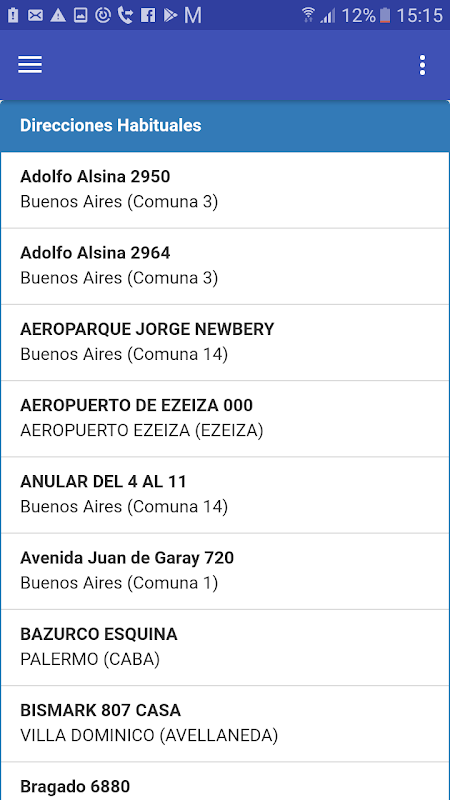Select BAZURCO ESQUINA in Palermo
The height and width of the screenshot is (800, 450).
(225, 647)
